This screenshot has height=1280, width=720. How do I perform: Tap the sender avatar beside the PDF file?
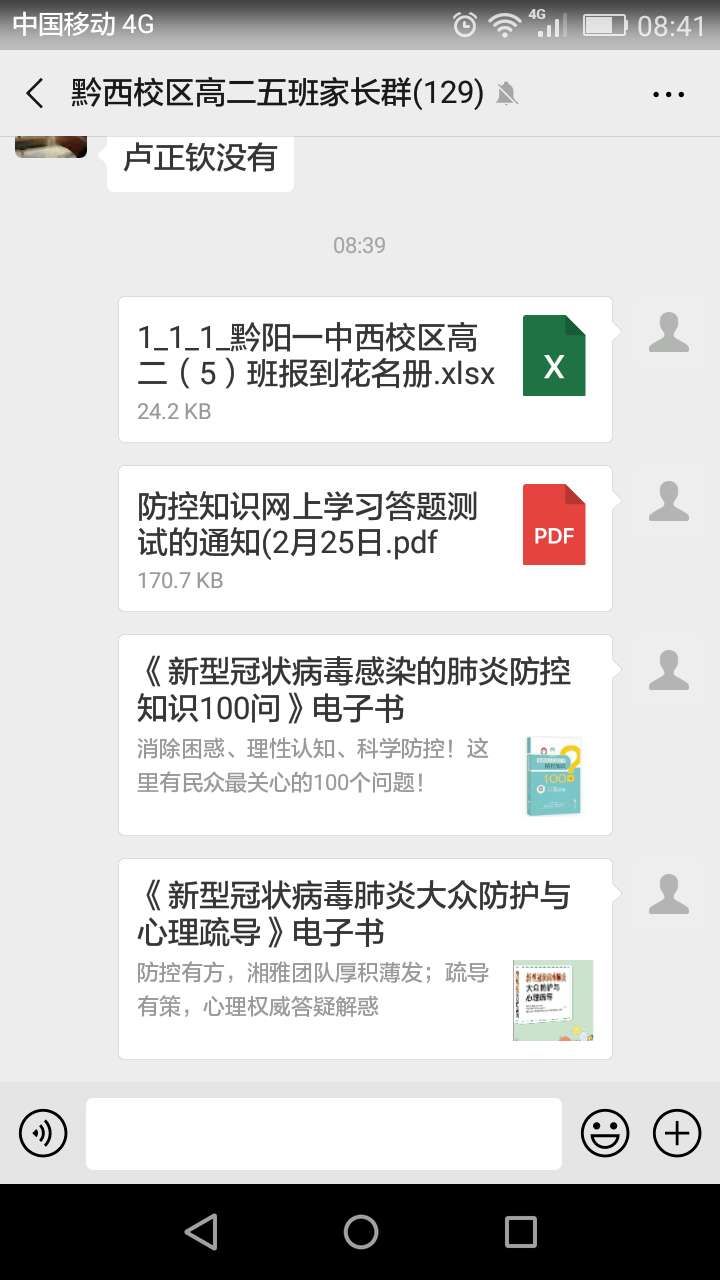669,501
